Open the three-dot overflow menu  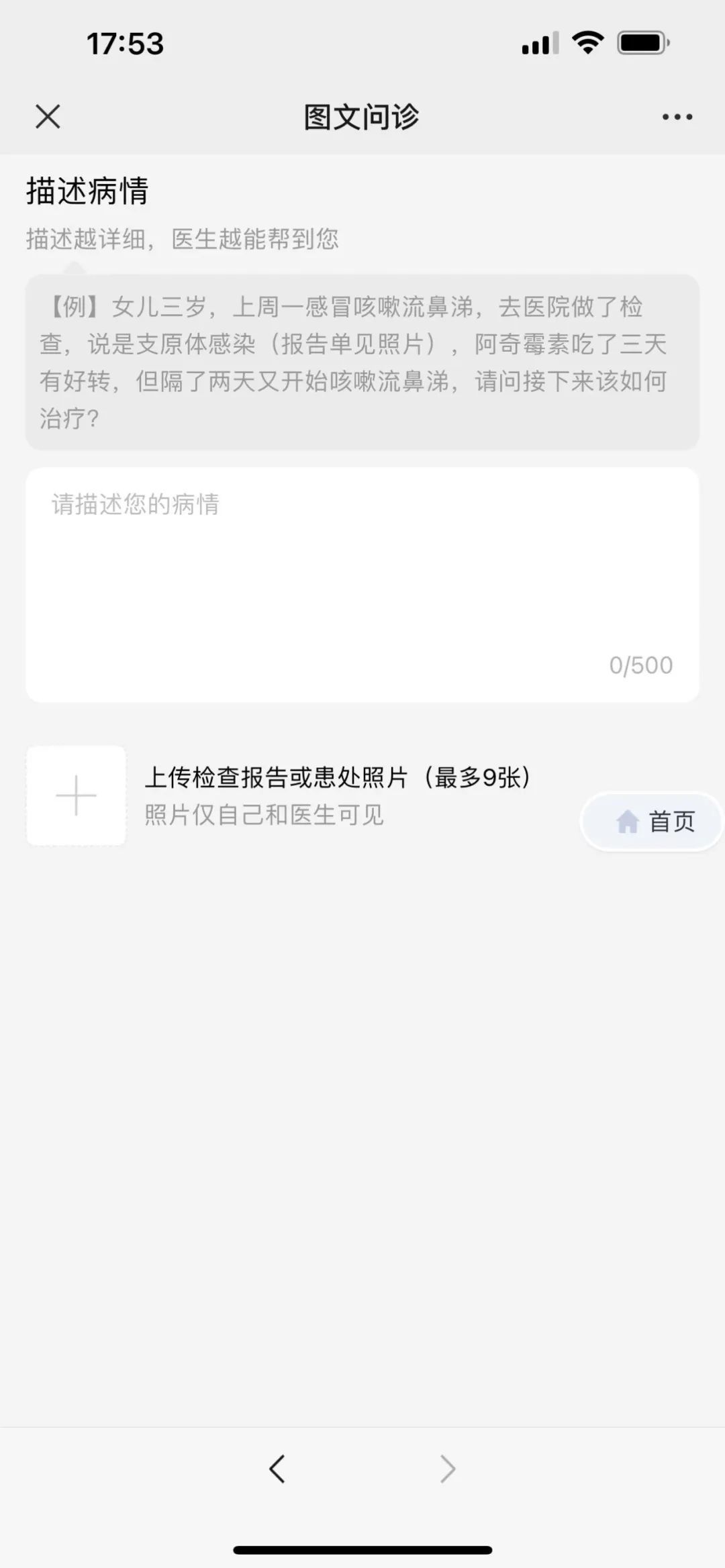coord(677,117)
